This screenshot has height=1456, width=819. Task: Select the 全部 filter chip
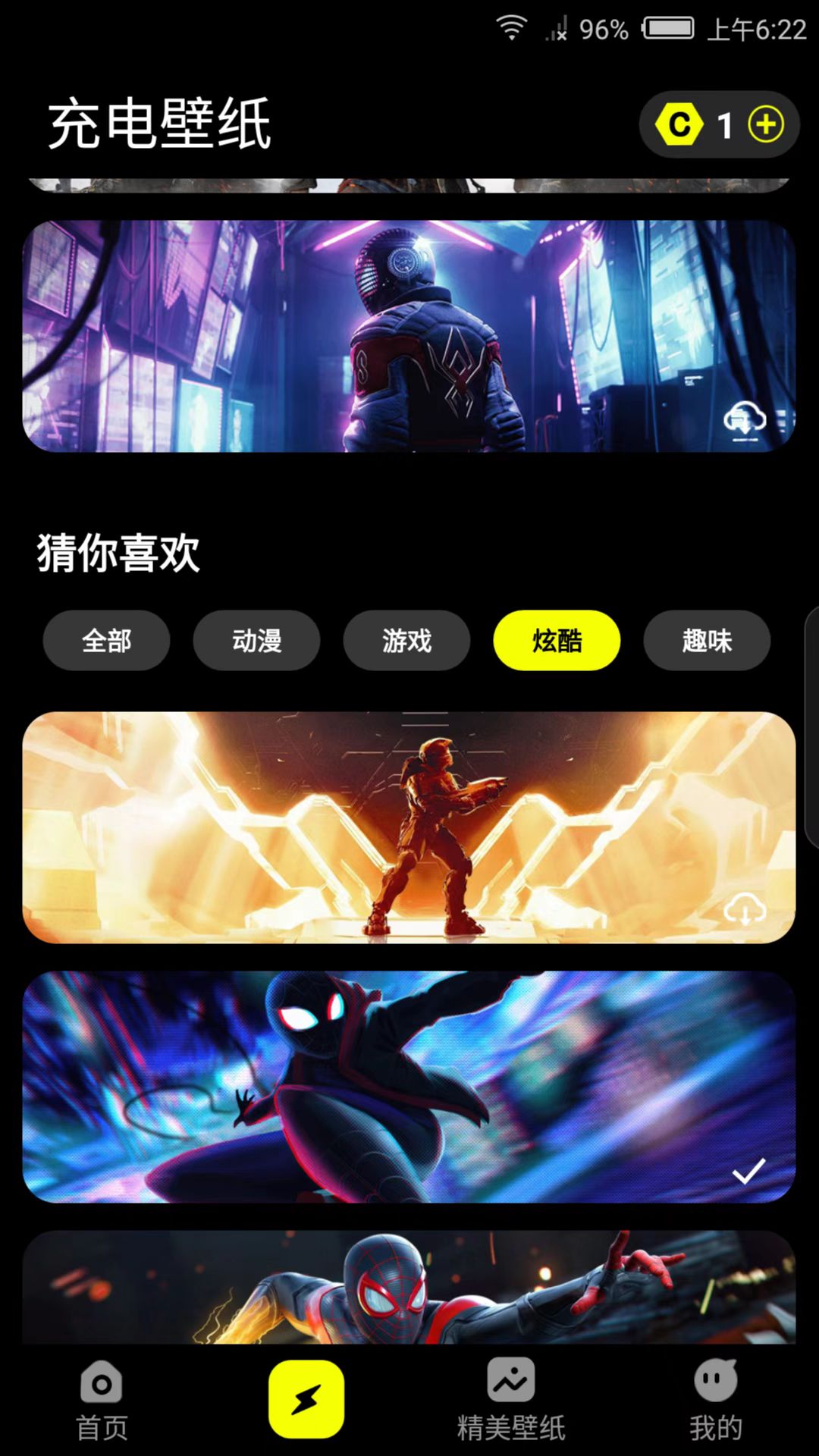coord(106,641)
